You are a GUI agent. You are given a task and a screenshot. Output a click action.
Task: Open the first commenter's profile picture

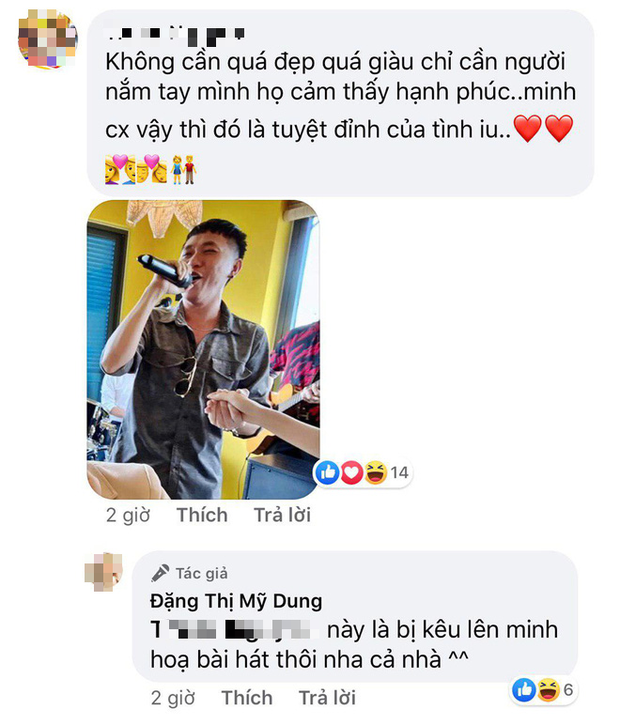[x=48, y=41]
